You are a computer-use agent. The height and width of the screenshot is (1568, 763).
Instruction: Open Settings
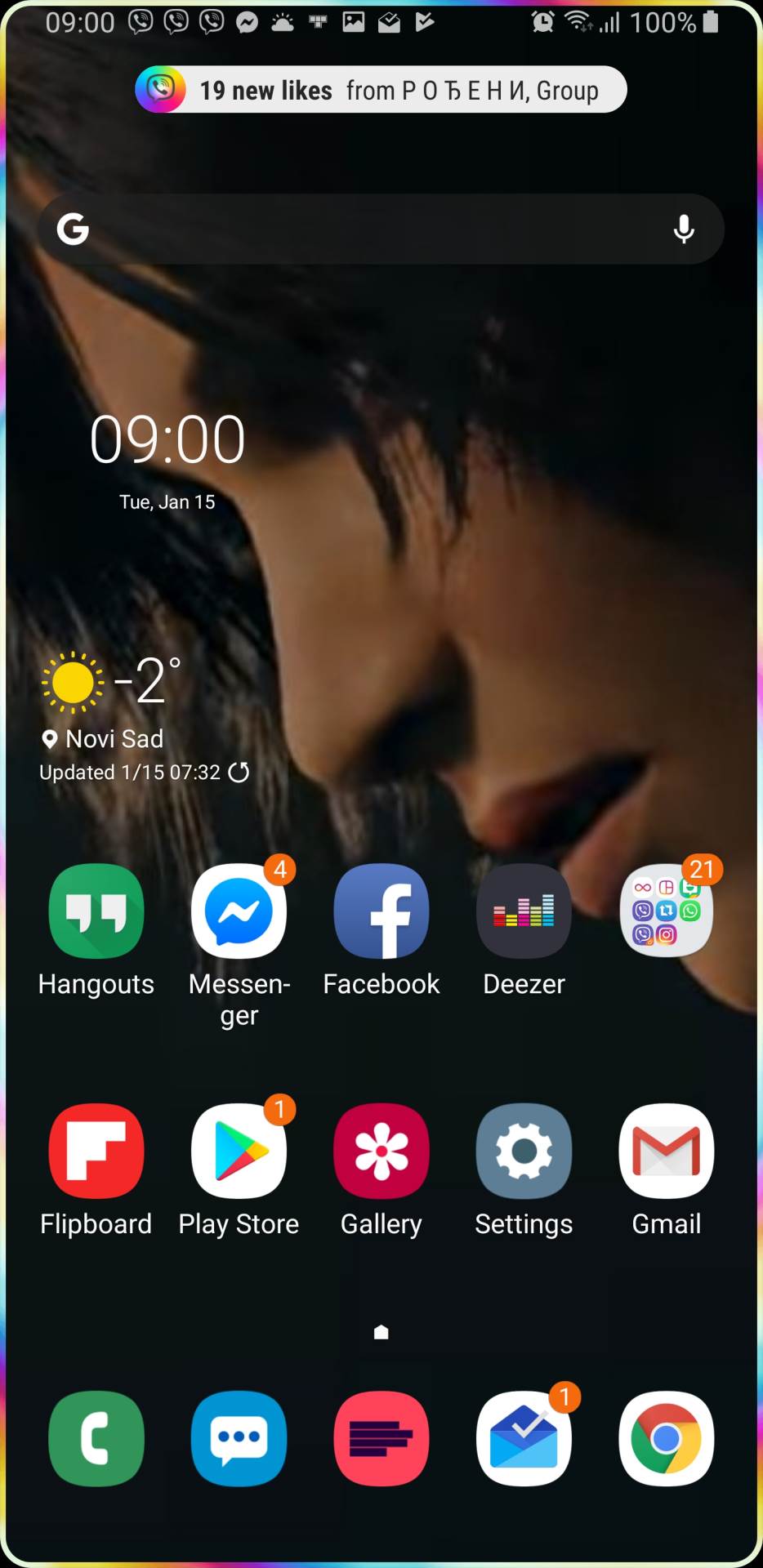tap(524, 1151)
